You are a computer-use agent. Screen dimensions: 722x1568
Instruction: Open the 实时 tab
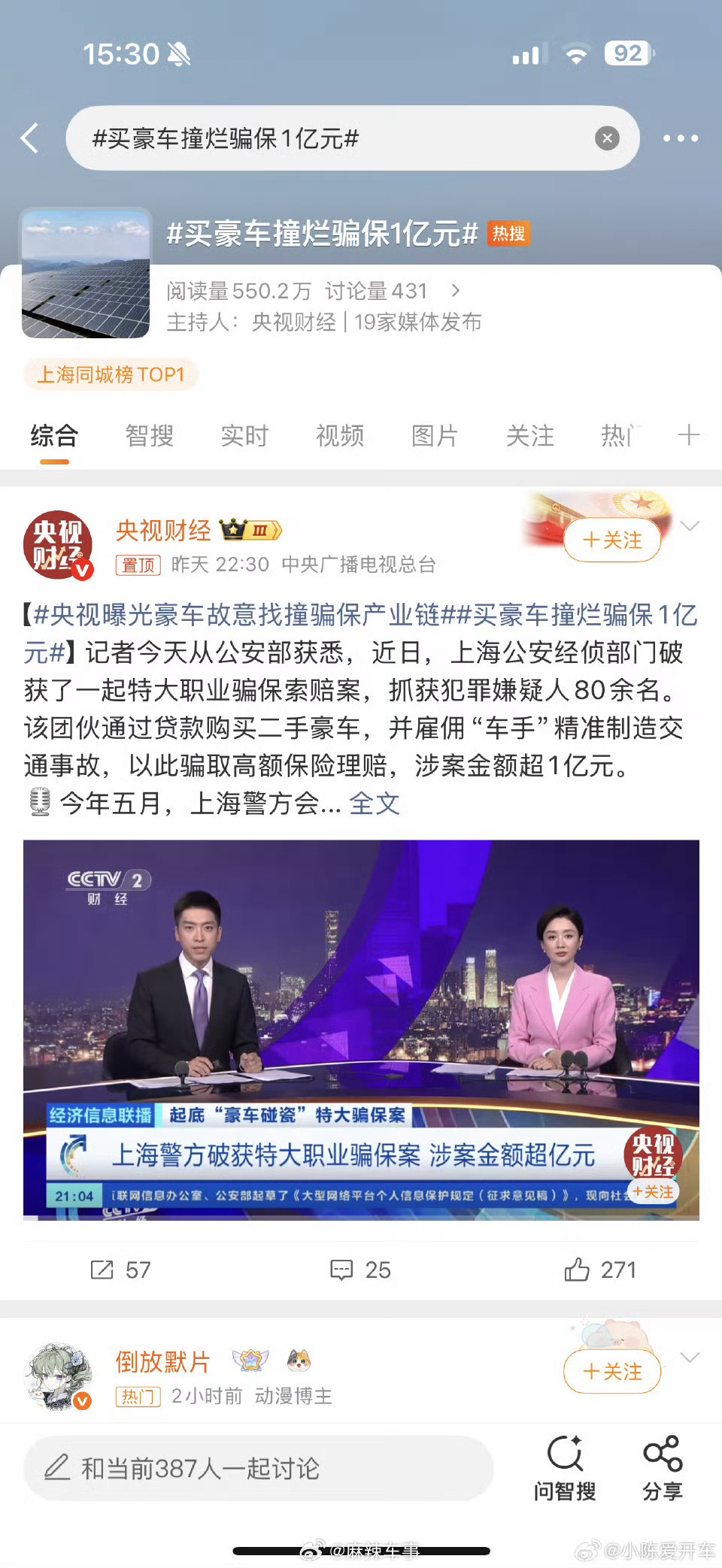245,436
